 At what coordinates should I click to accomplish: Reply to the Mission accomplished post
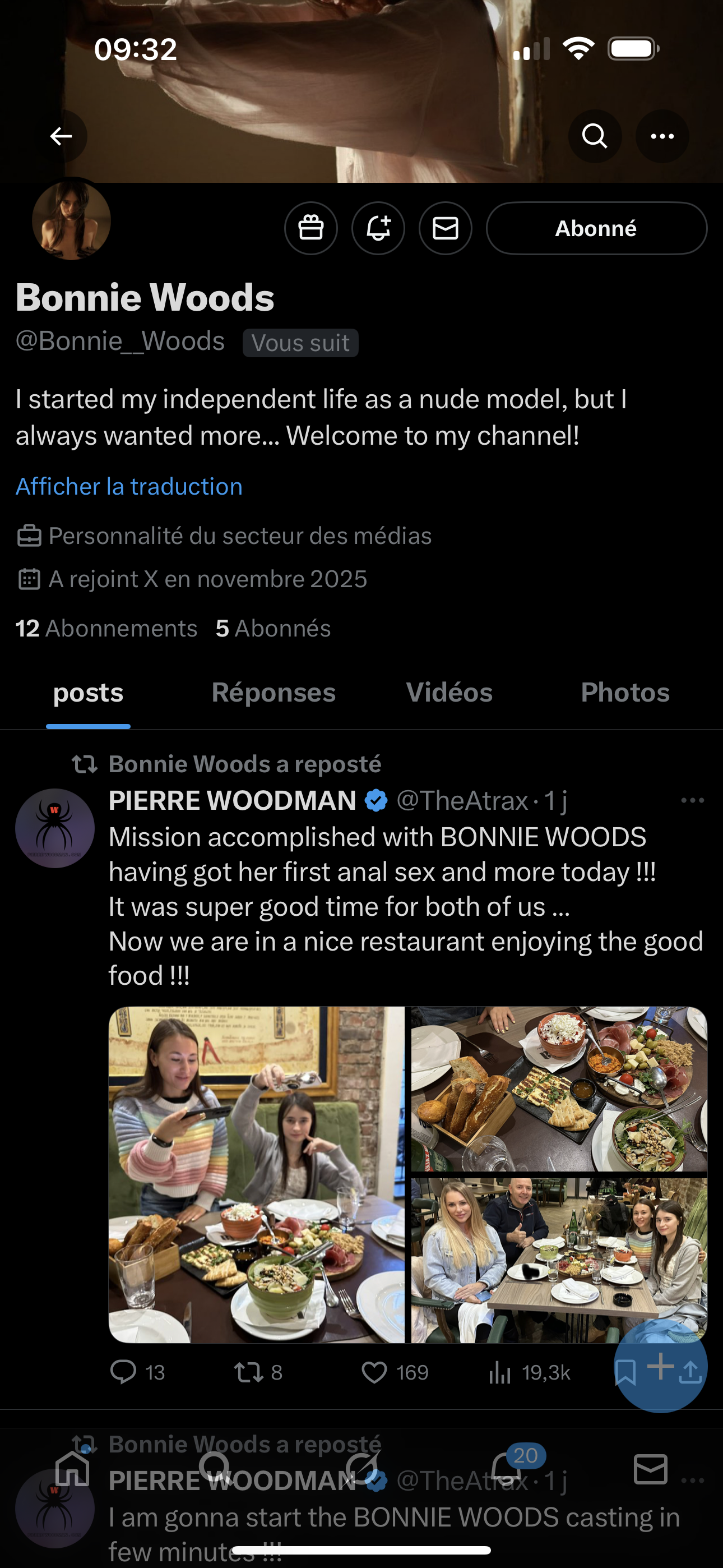(123, 1372)
